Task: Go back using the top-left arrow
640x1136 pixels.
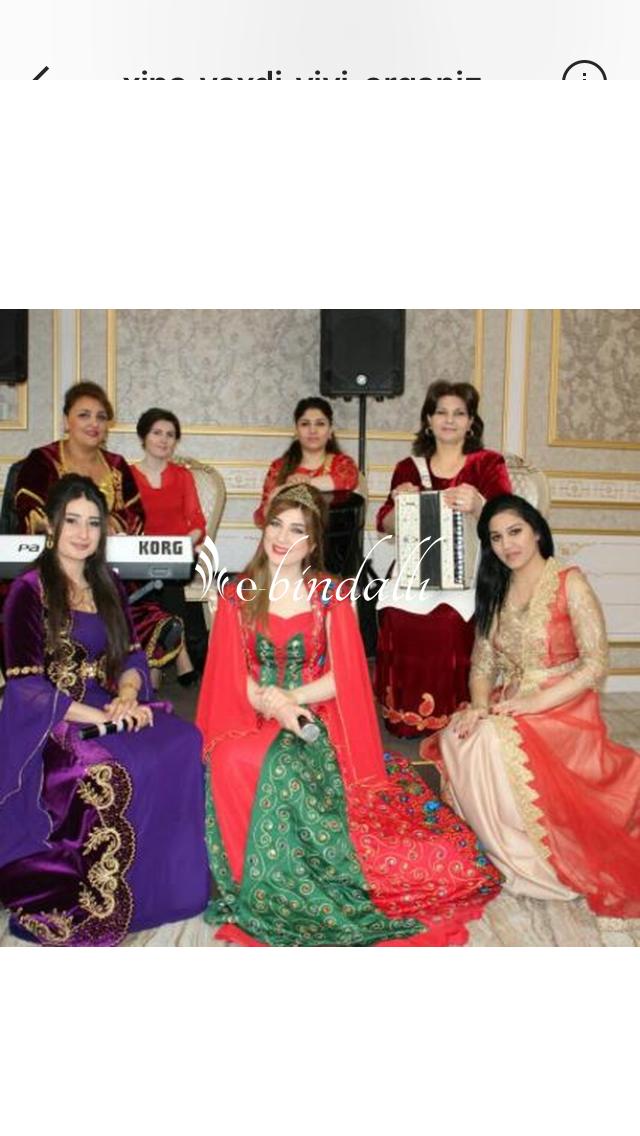Action: (x=41, y=72)
